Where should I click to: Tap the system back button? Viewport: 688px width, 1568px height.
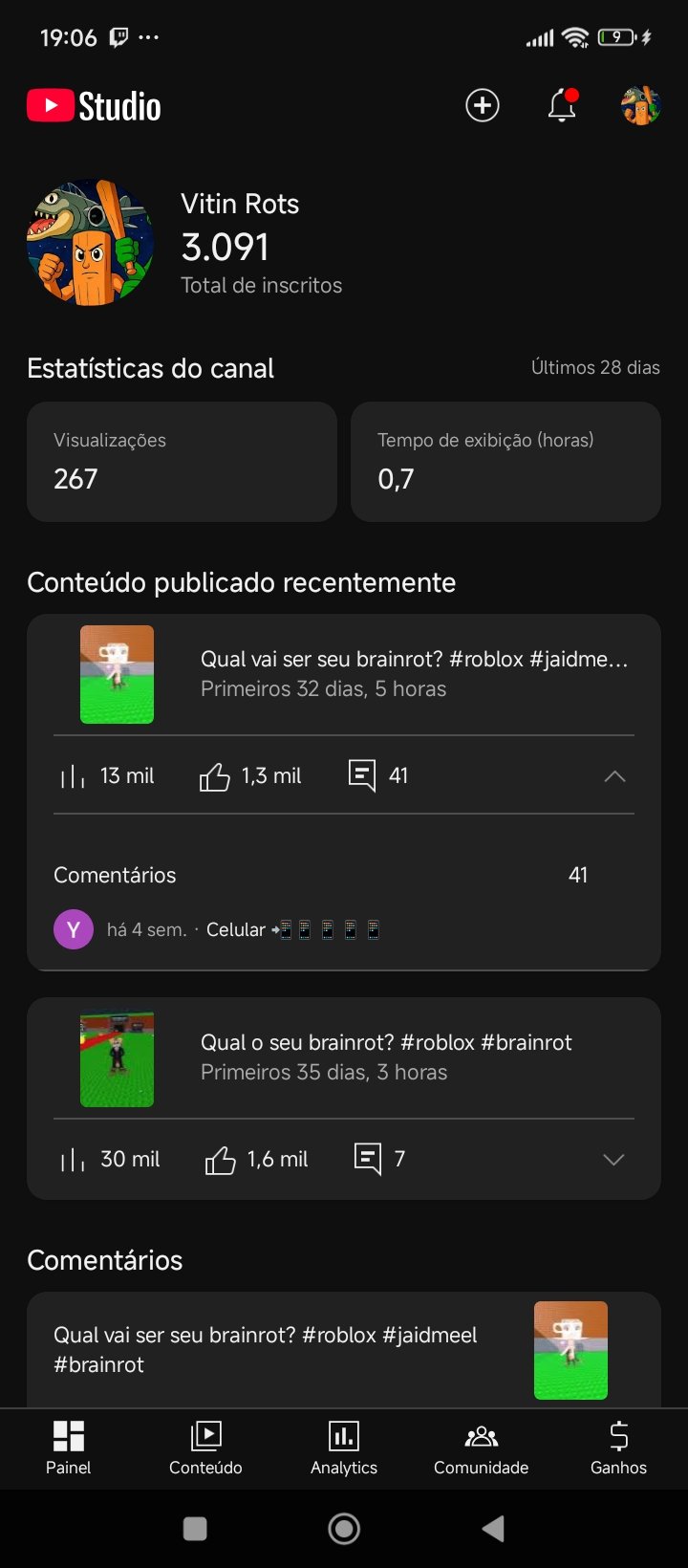[x=493, y=1529]
